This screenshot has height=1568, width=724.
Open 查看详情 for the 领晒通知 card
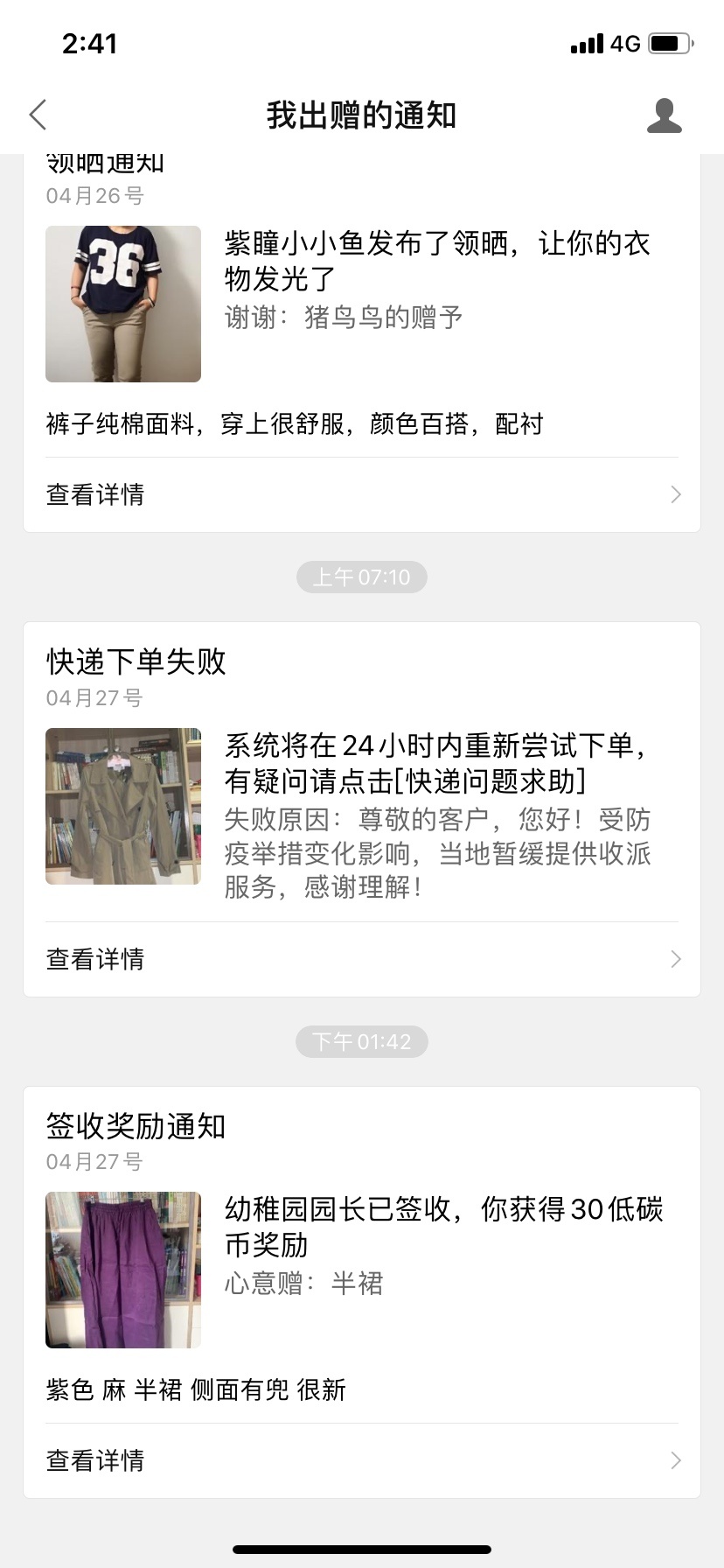point(362,494)
